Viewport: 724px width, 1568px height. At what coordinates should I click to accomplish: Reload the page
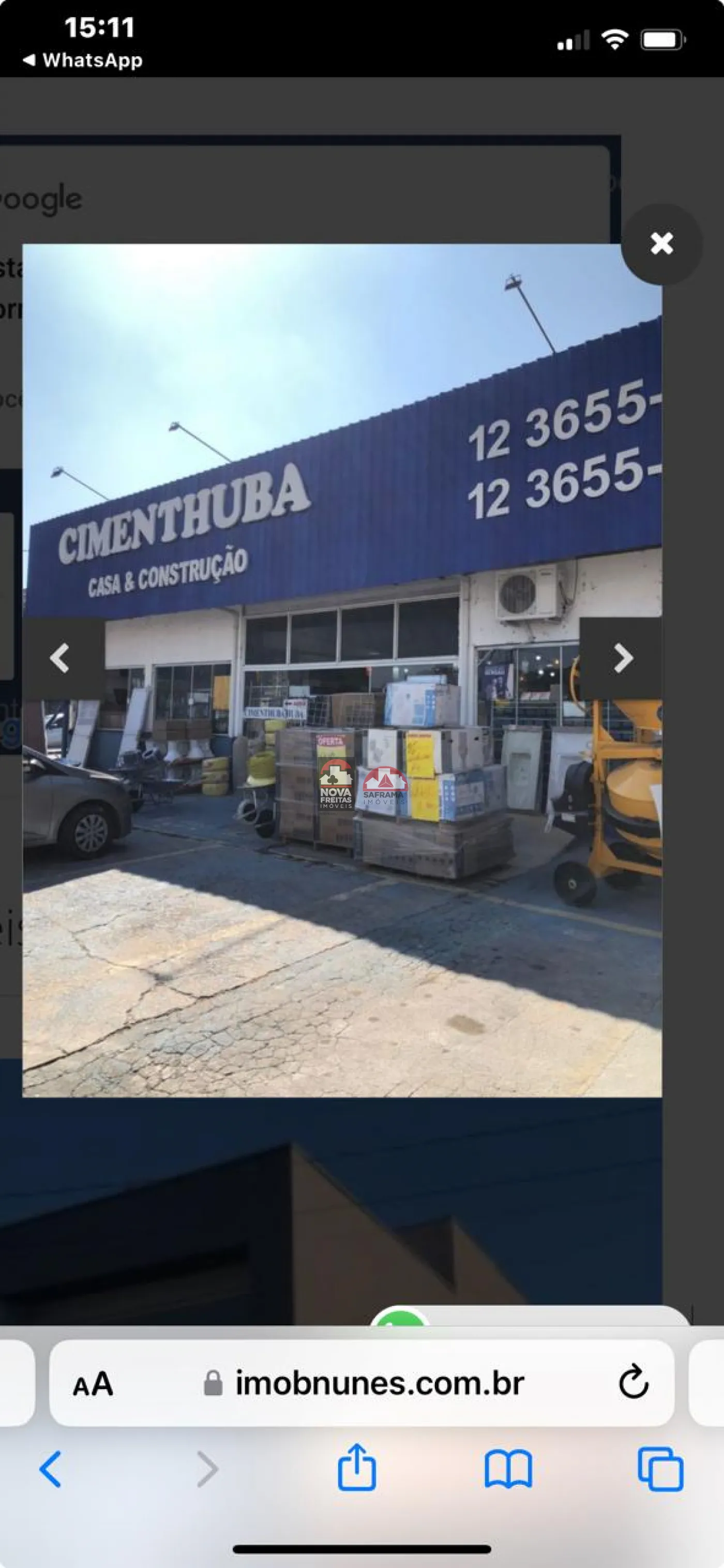(x=633, y=1382)
